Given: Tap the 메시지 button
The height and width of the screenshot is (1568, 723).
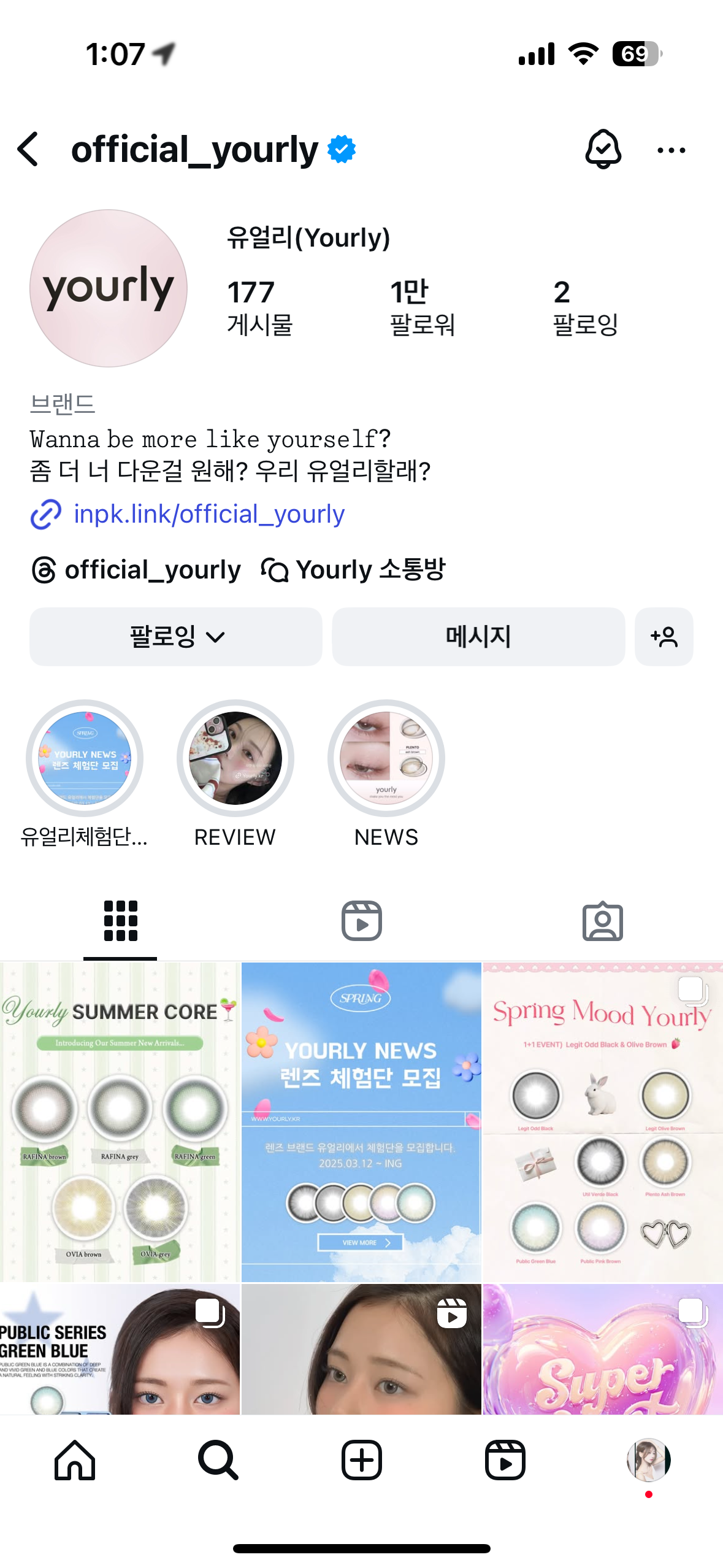Looking at the screenshot, I should 478,637.
